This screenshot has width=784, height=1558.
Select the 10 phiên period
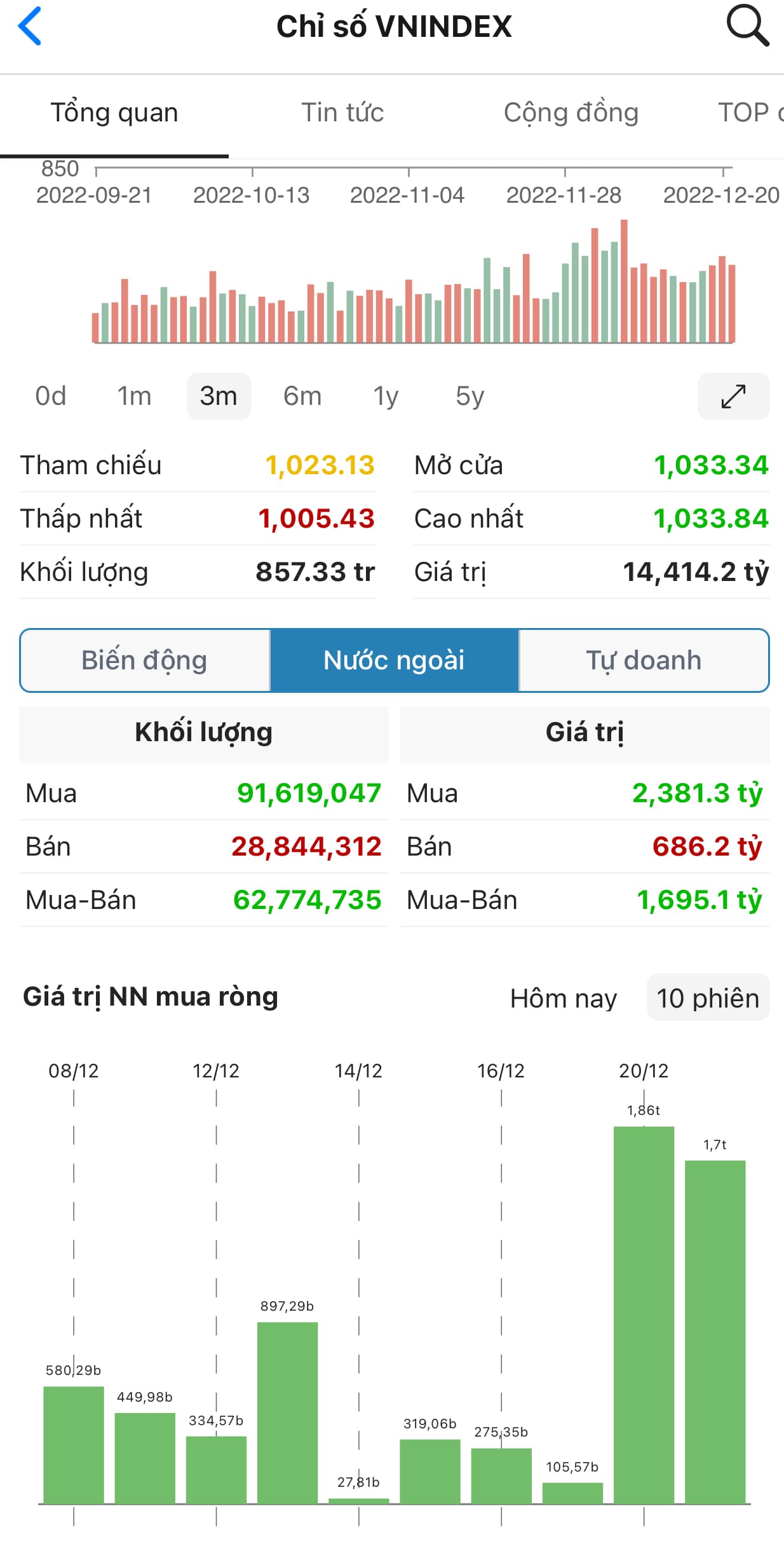coord(708,998)
